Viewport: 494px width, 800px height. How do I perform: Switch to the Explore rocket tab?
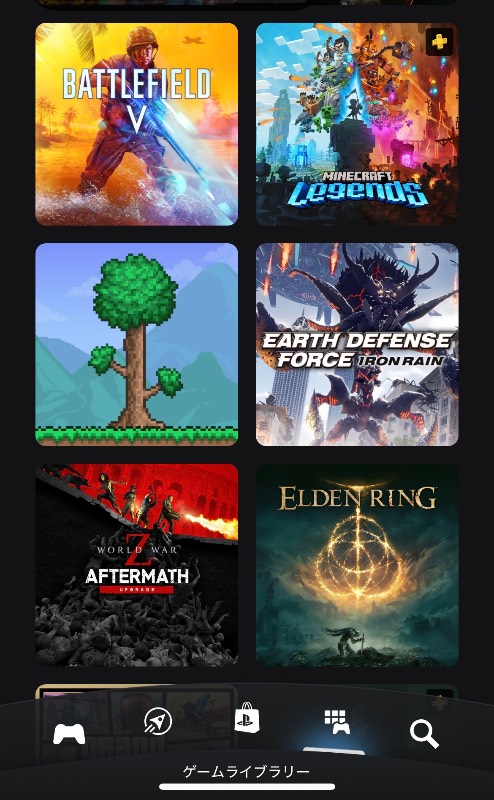(158, 721)
